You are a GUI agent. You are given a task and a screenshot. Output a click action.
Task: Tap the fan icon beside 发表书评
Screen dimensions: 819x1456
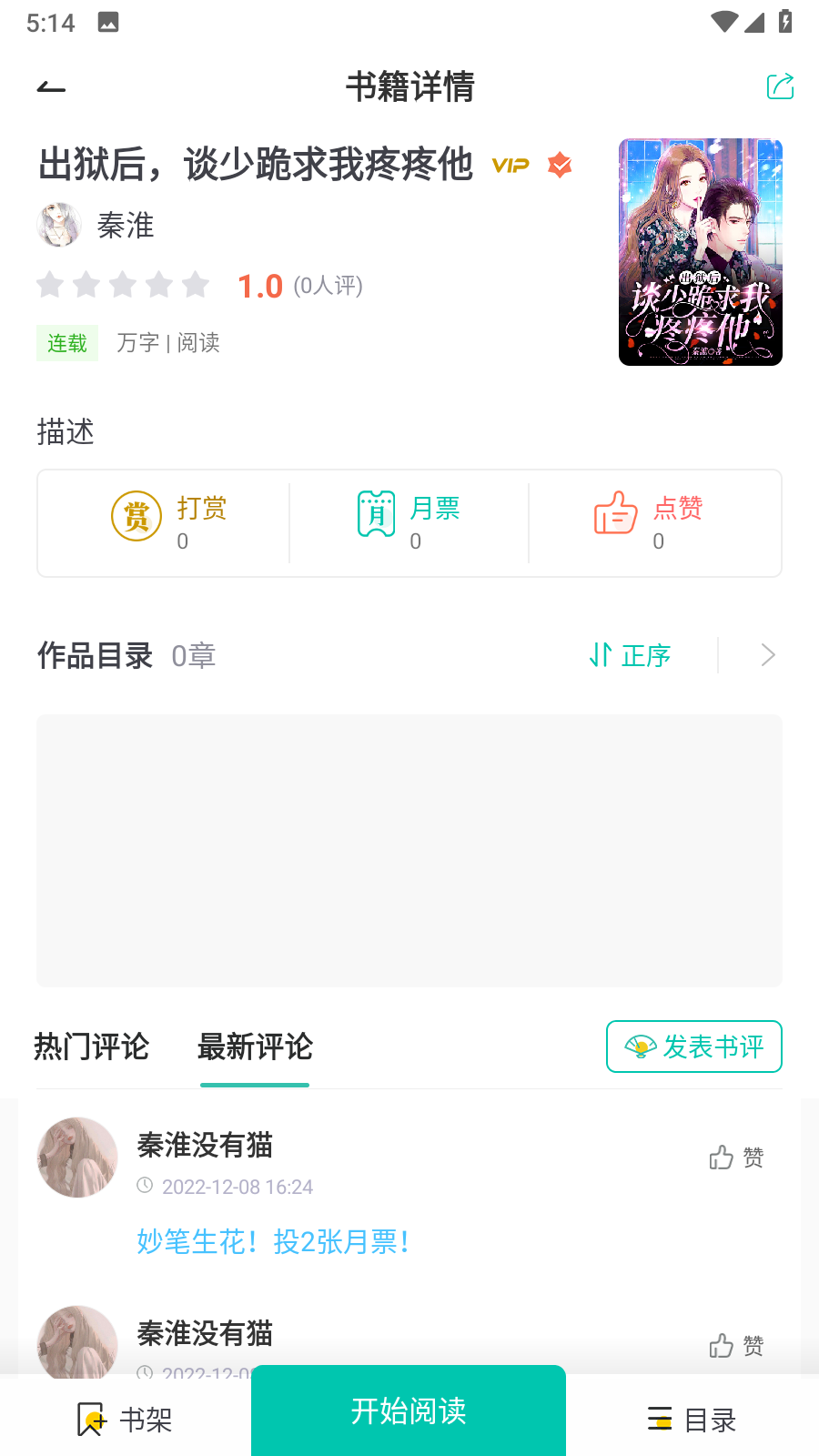point(639,1046)
